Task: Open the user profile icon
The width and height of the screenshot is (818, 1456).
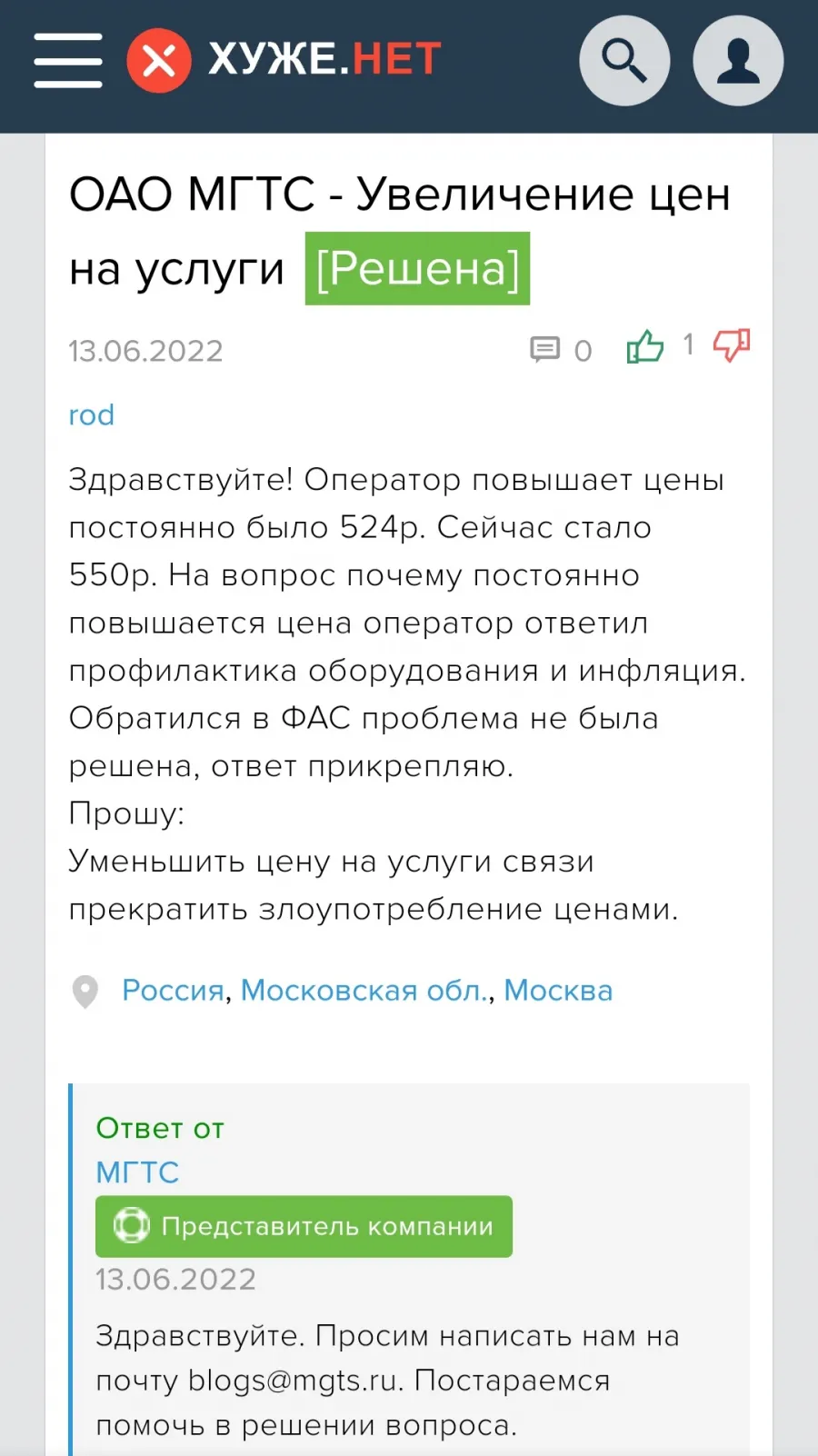Action: tap(738, 61)
